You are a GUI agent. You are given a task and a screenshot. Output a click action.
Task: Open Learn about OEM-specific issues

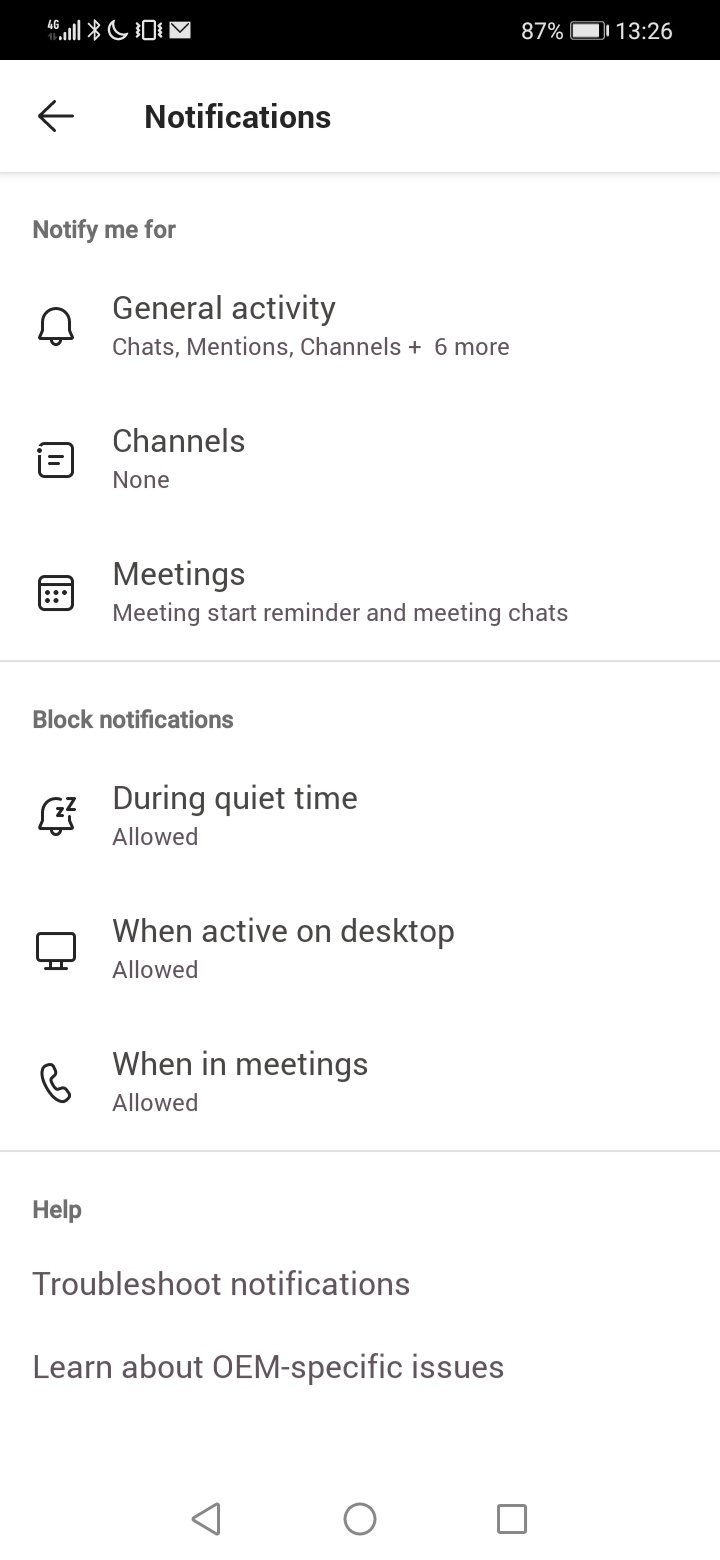pos(268,1367)
